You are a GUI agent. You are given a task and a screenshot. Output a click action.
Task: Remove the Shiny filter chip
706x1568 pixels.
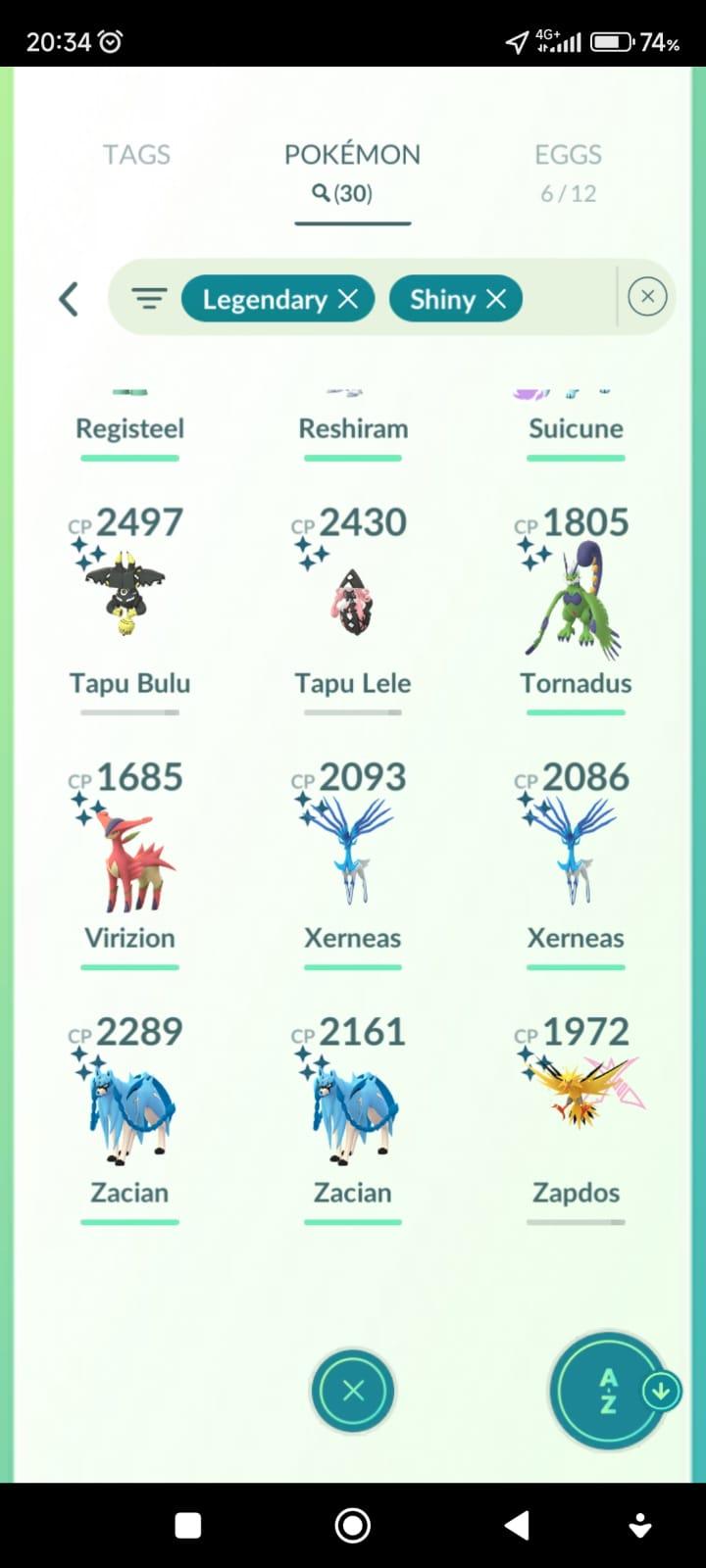497,299
